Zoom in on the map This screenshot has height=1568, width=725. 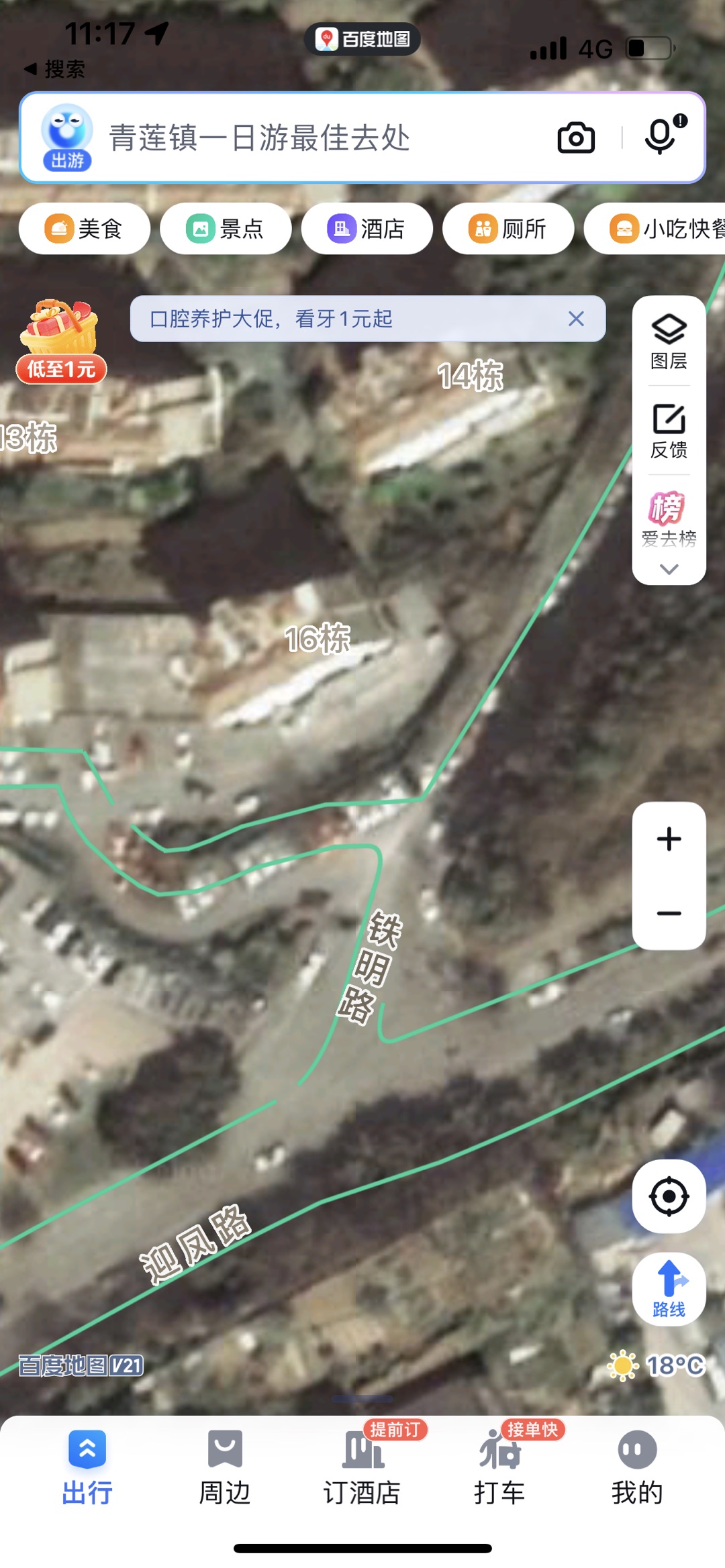[x=669, y=839]
